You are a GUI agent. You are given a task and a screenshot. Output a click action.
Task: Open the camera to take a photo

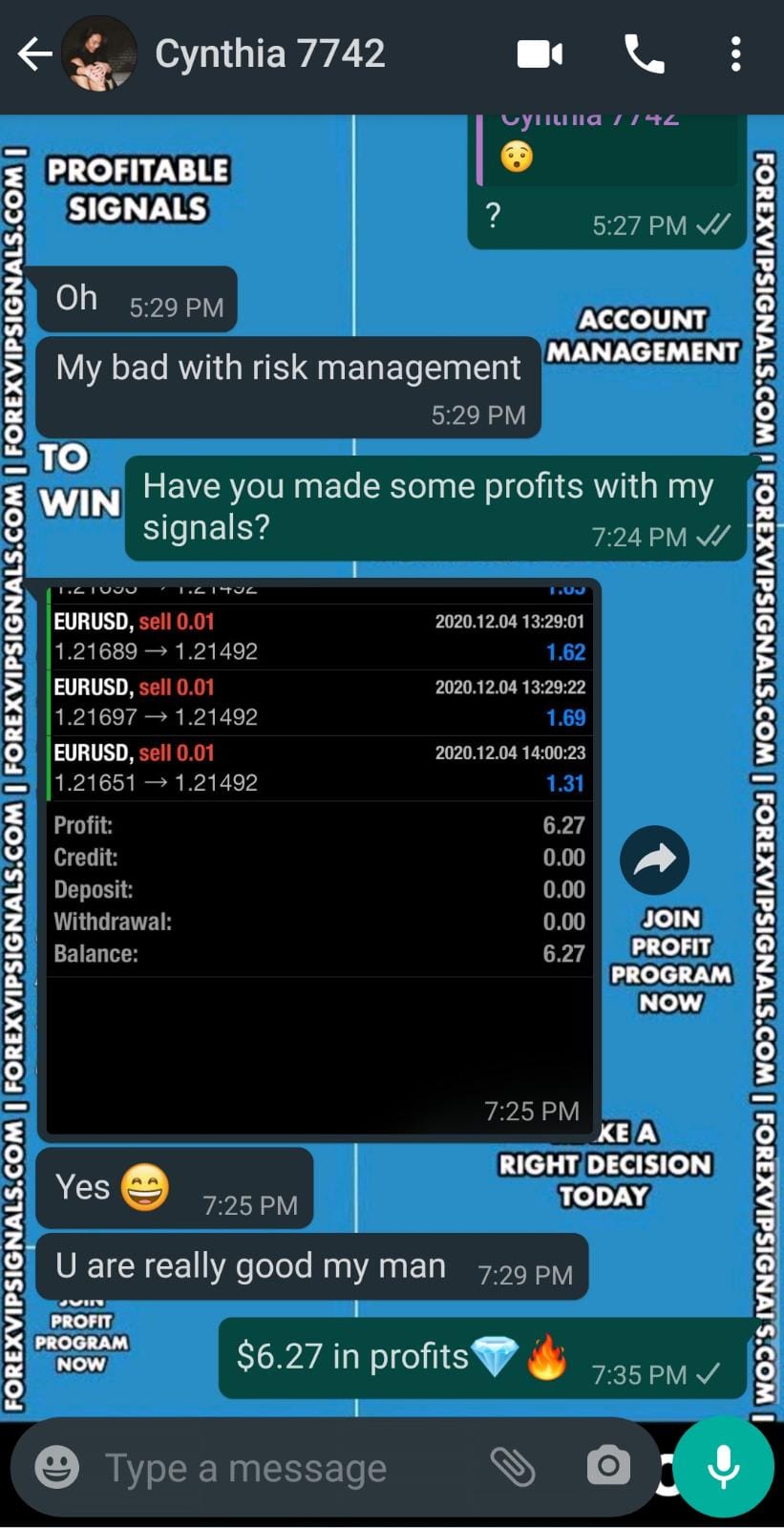pyautogui.click(x=608, y=1466)
